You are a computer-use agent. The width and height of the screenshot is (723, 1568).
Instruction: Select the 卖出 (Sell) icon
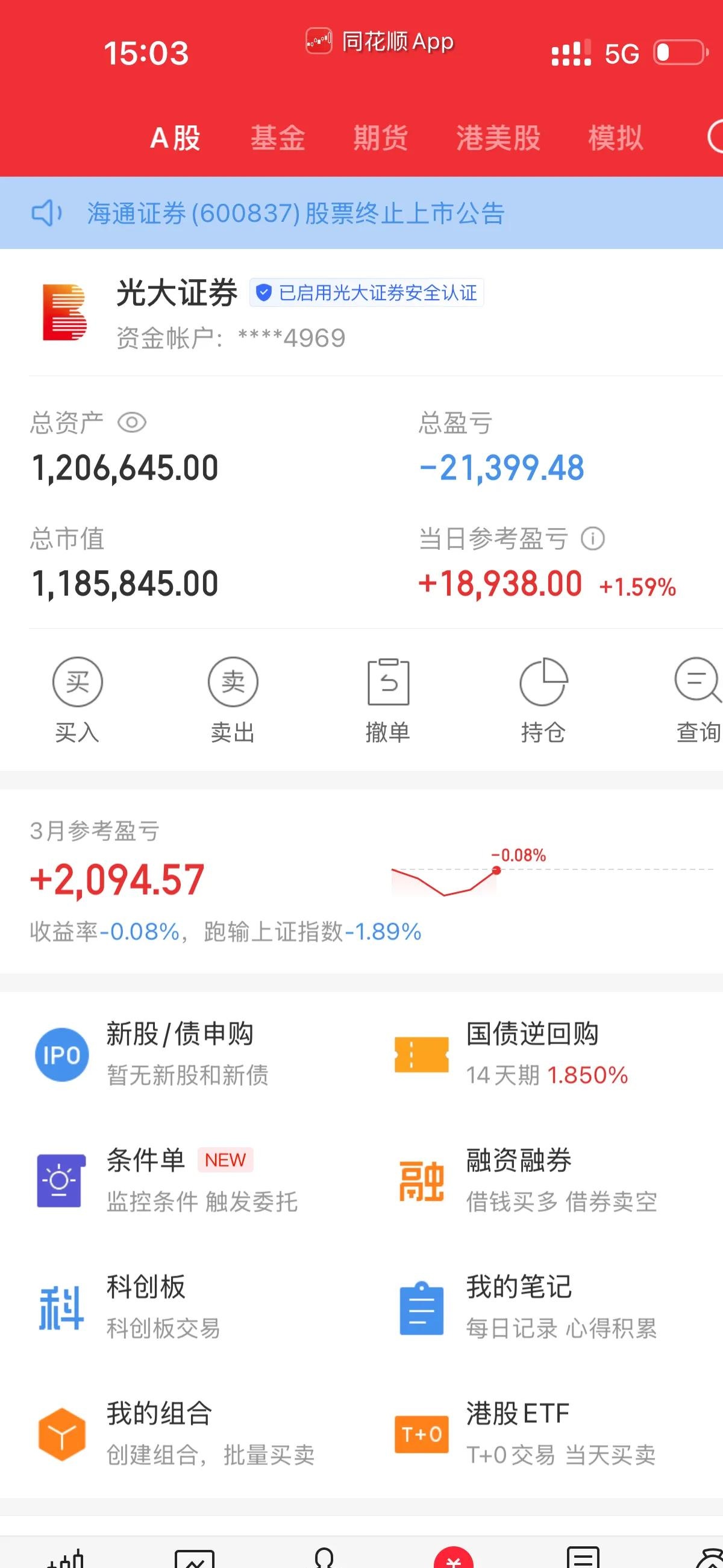[233, 682]
